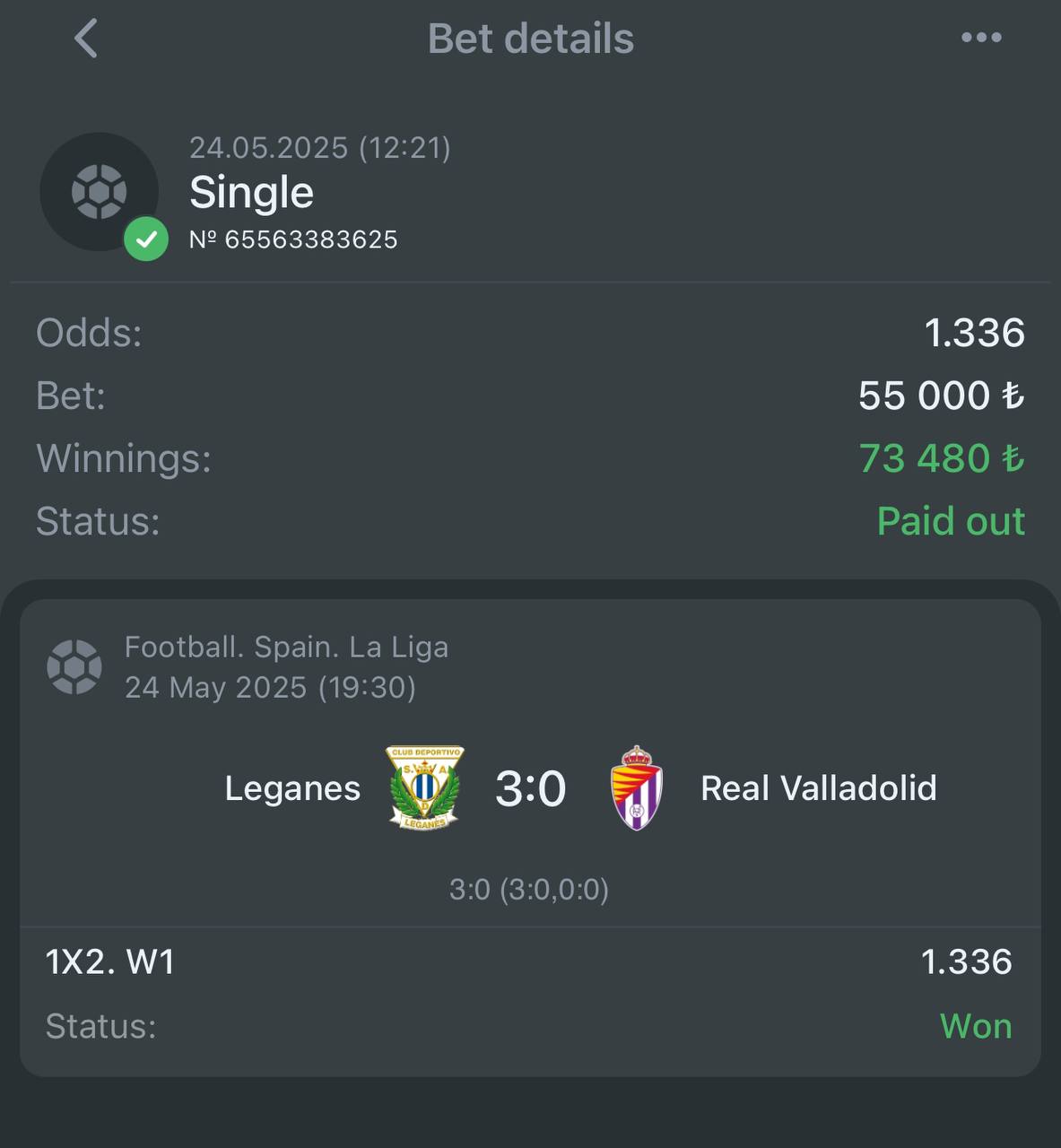Open the Leganes vs Real Valladolid match card
The width and height of the screenshot is (1061, 1148).
click(530, 788)
